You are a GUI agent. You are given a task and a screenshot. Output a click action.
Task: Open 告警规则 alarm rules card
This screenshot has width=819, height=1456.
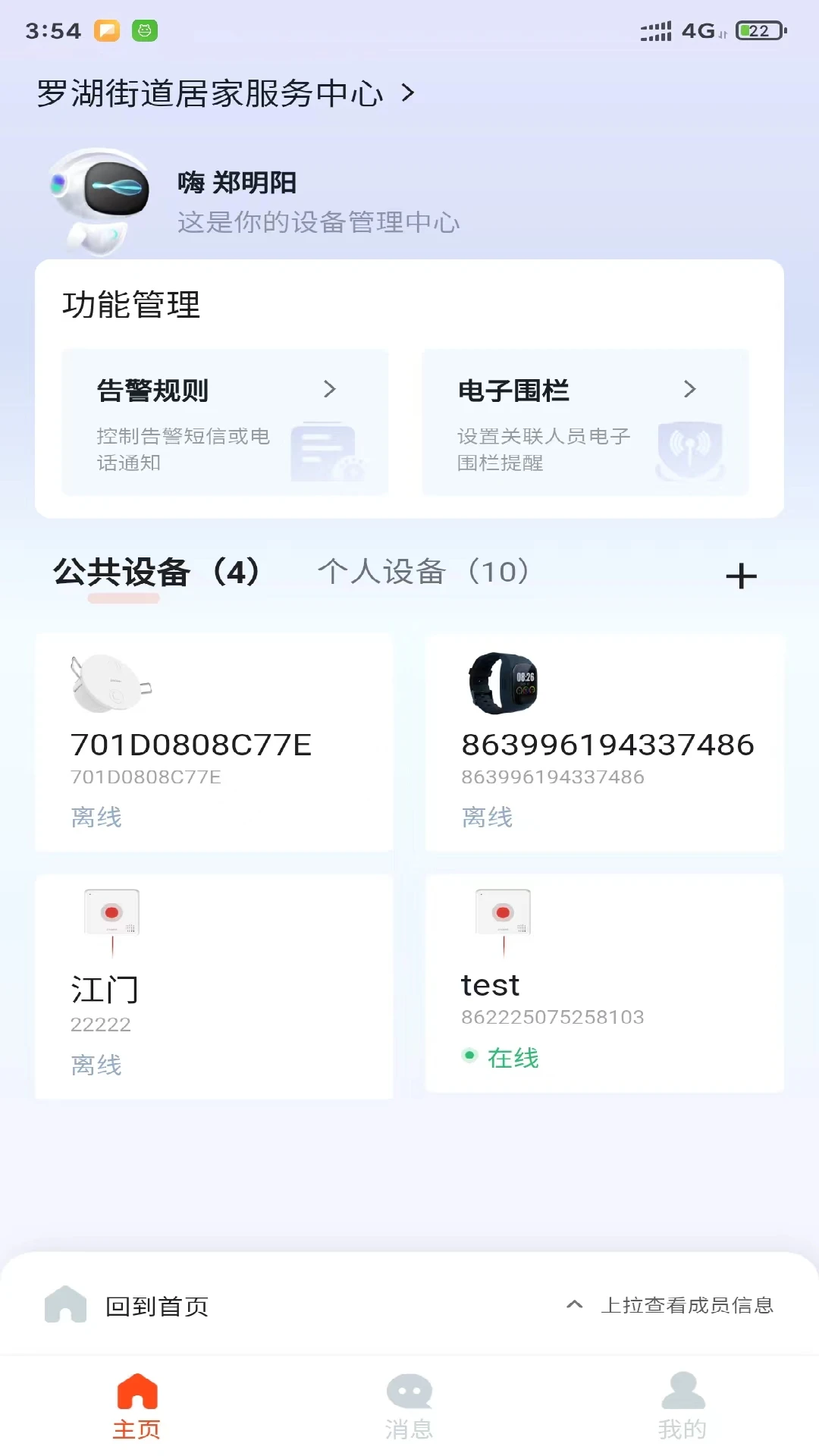pos(225,422)
